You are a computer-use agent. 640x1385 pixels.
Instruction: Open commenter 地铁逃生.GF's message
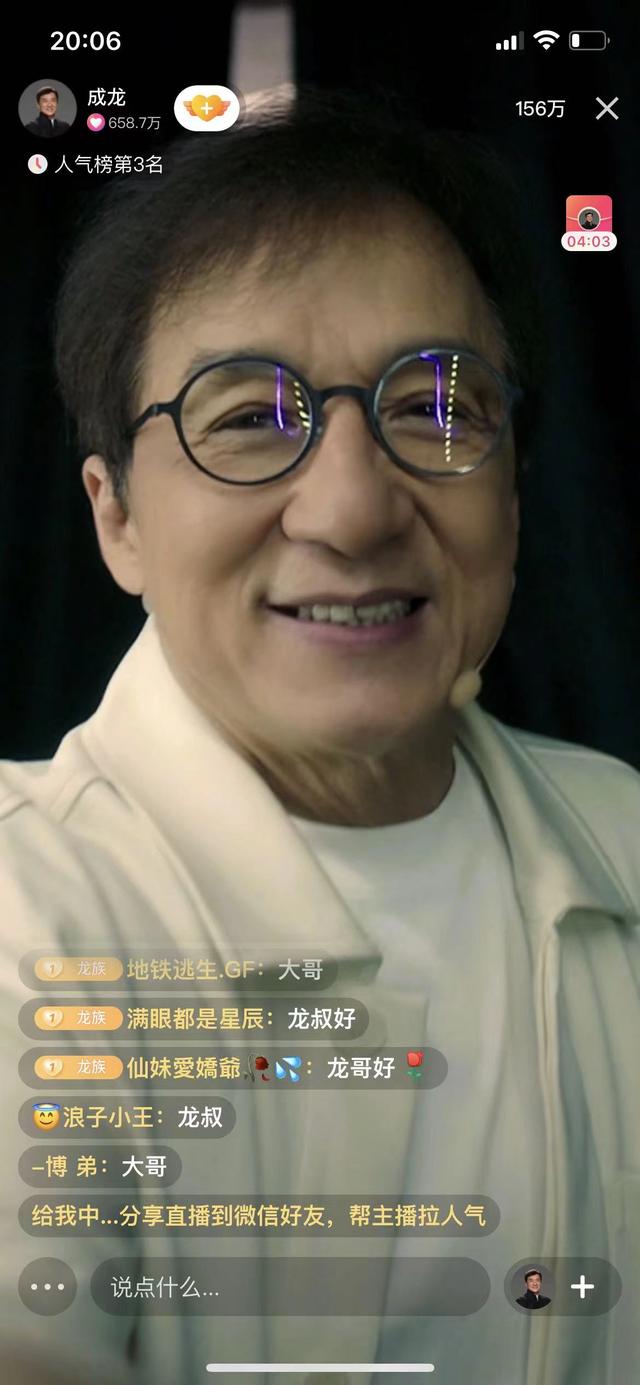[x=177, y=969]
